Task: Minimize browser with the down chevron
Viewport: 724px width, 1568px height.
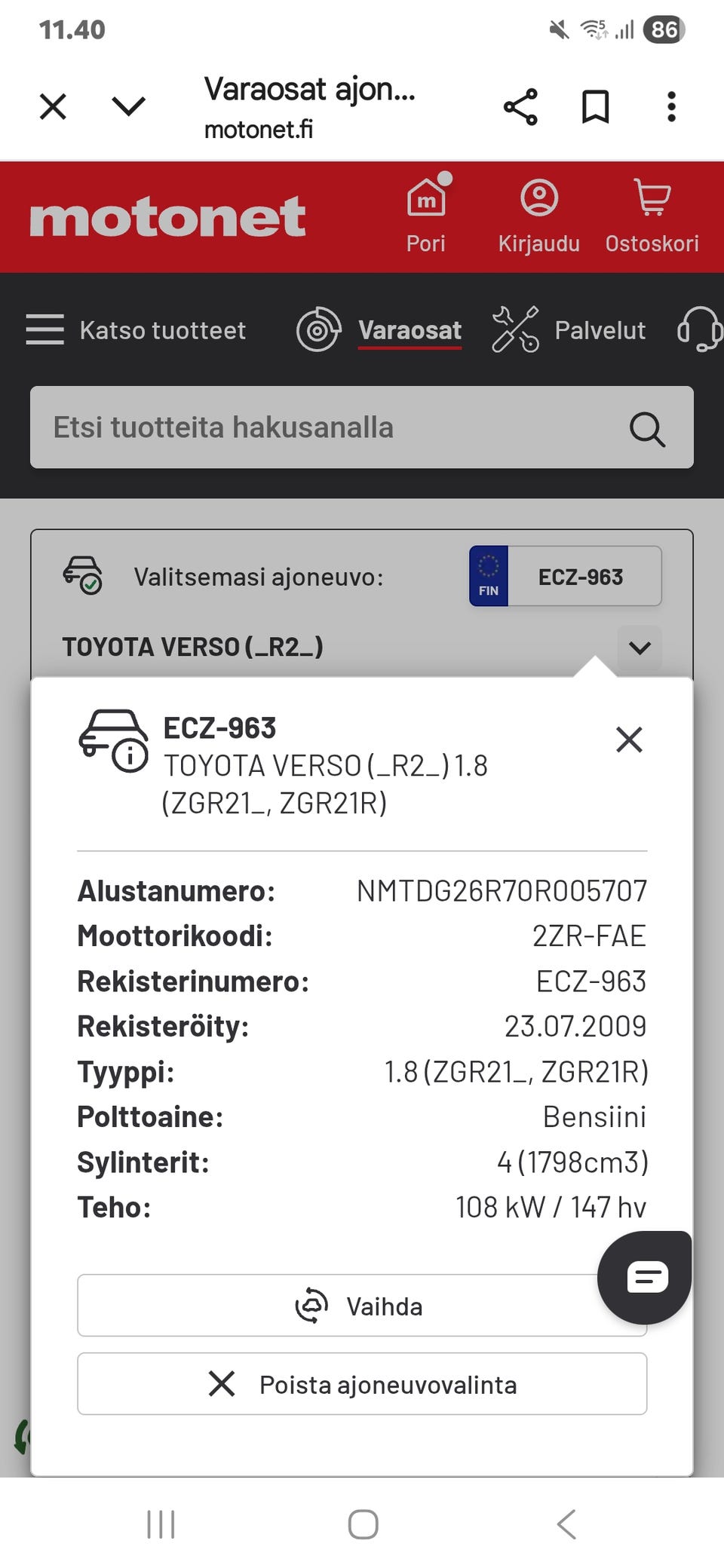Action: coord(128,106)
